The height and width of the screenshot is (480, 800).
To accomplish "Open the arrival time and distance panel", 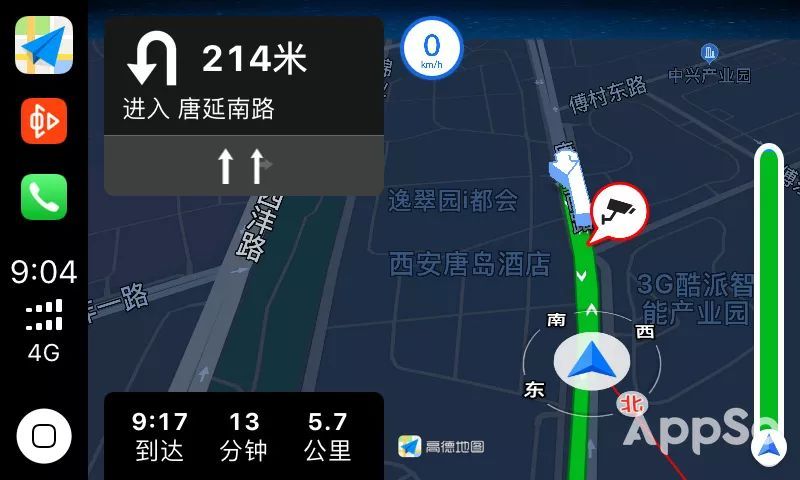I will [243, 435].
